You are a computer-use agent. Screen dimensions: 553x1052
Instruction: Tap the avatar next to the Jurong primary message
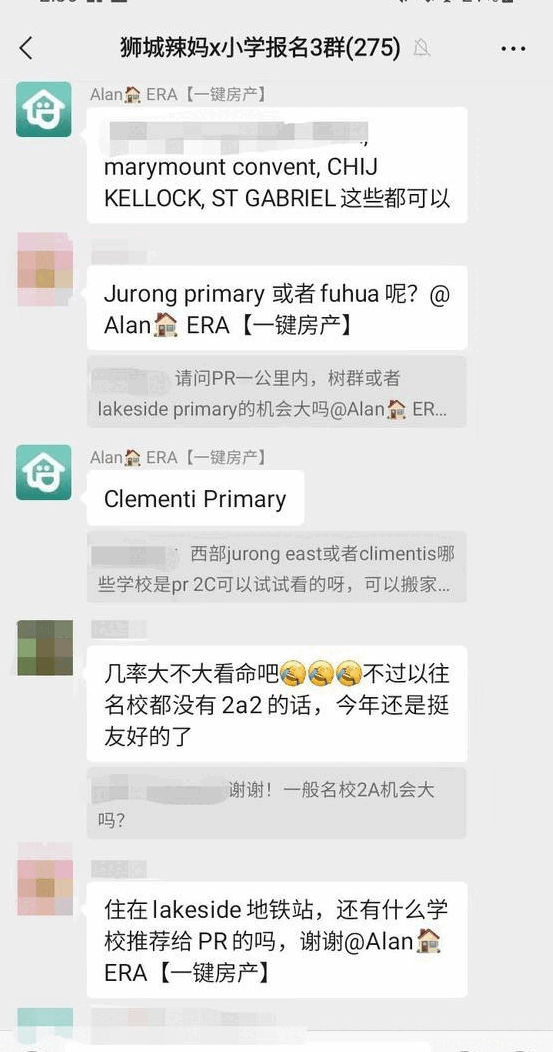point(44,270)
